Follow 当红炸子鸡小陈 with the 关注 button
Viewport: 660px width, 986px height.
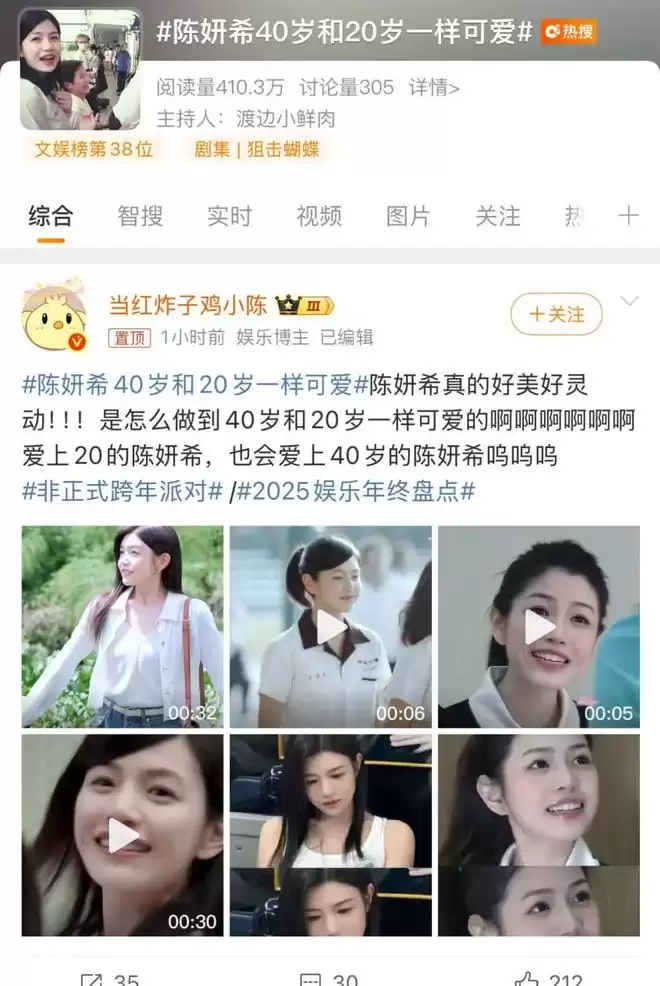(556, 314)
